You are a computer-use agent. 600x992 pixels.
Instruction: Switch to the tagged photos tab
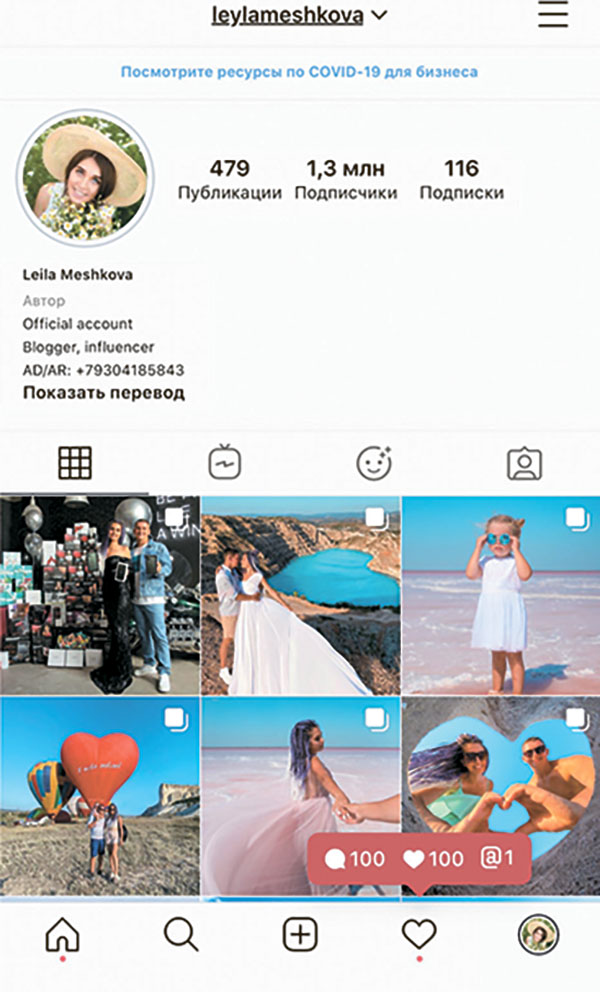click(x=524, y=462)
